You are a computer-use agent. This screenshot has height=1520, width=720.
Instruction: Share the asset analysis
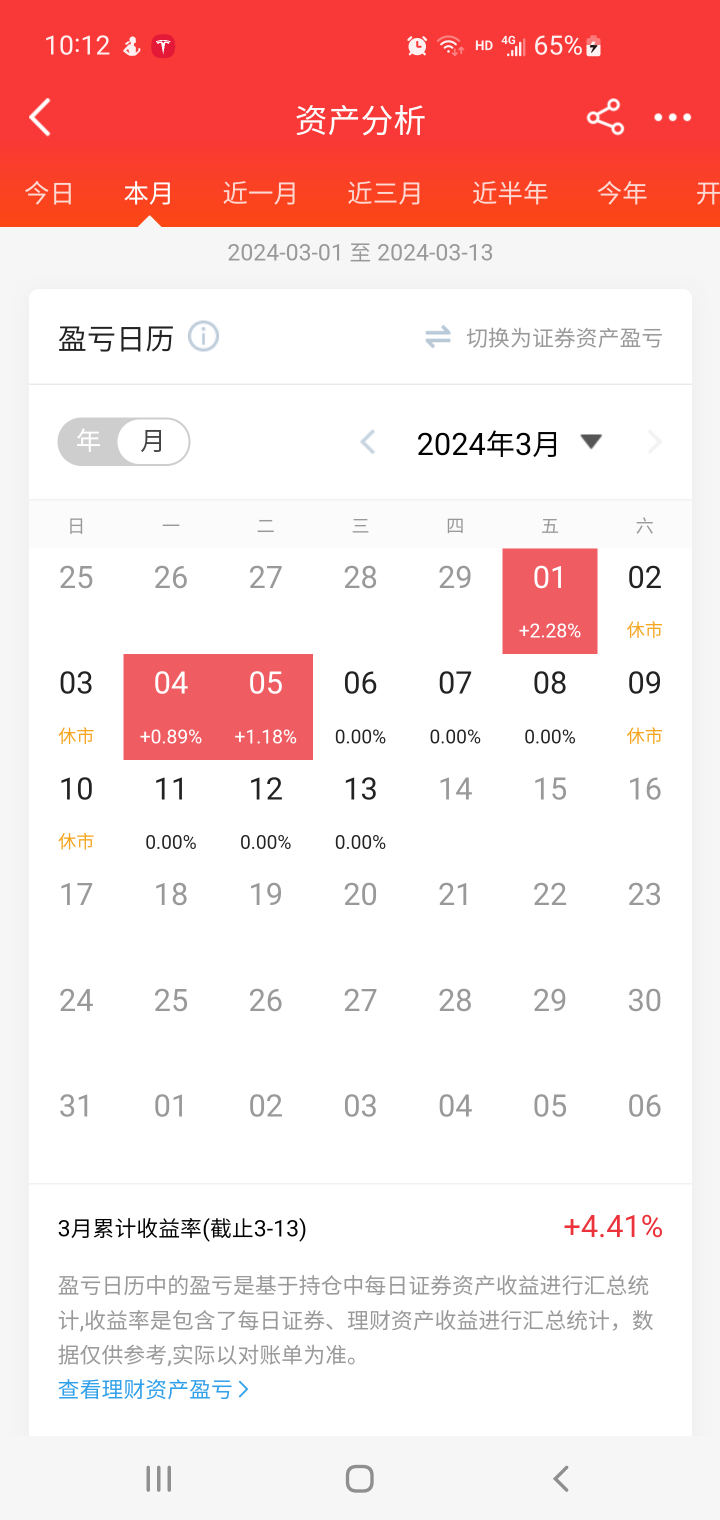(x=605, y=118)
